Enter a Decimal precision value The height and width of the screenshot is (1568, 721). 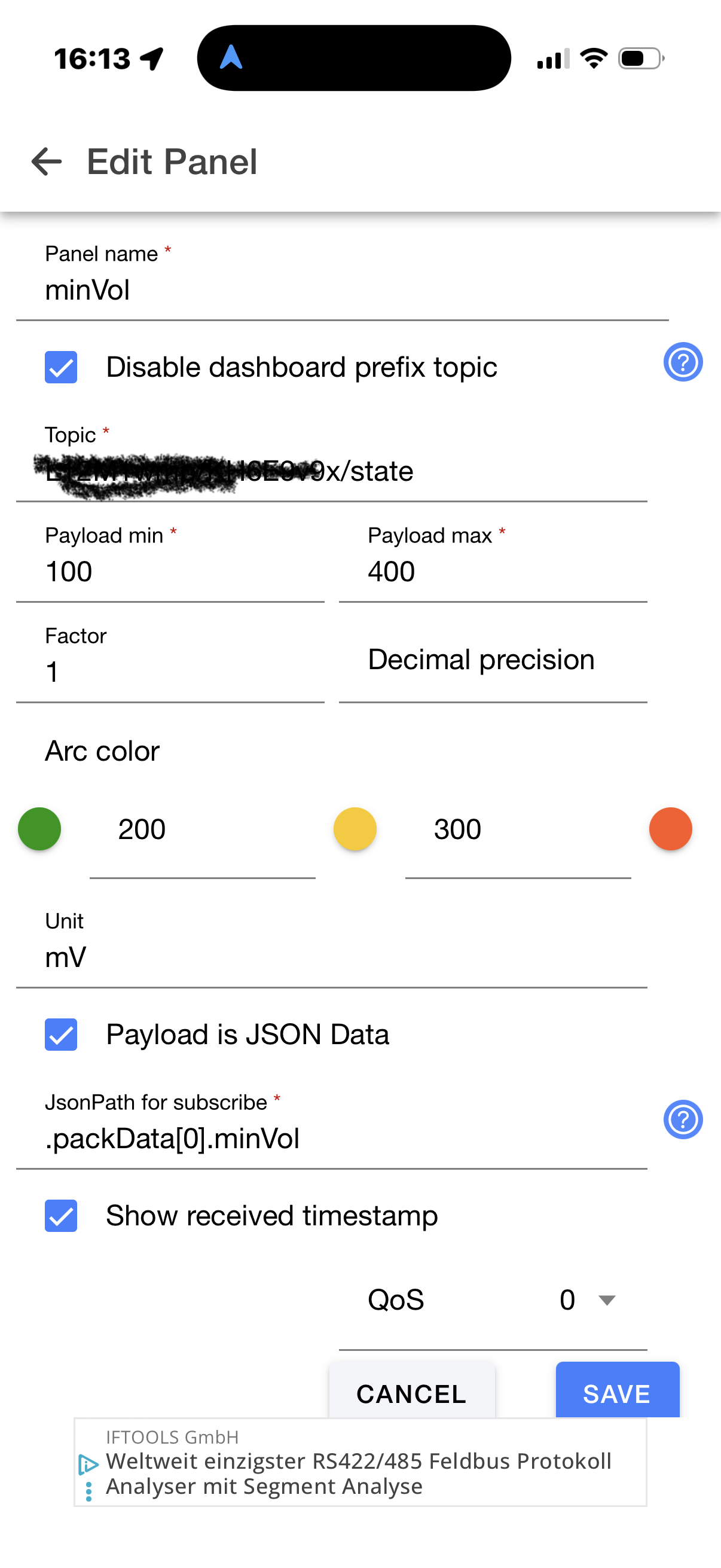(x=493, y=661)
